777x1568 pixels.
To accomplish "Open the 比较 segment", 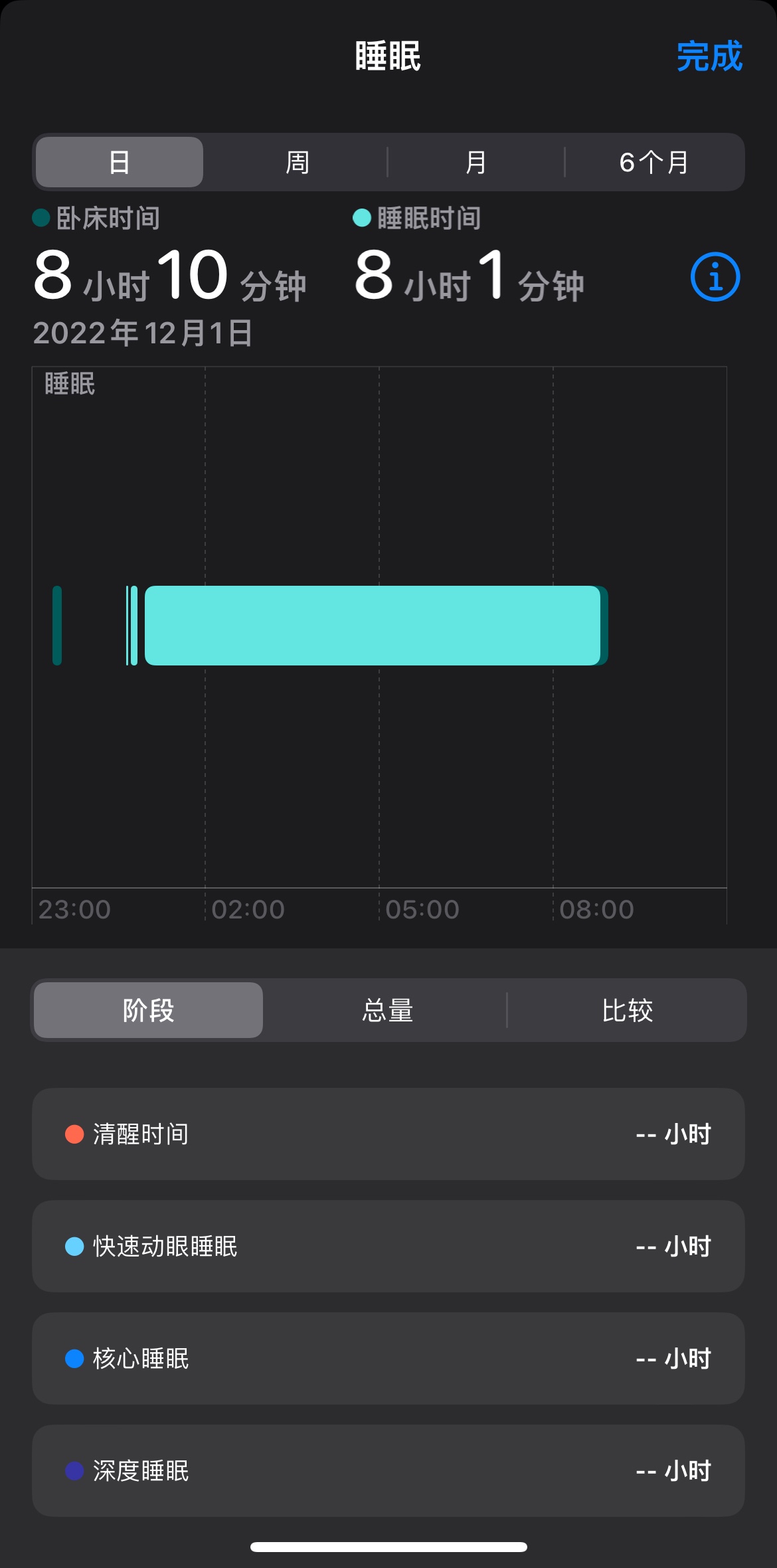I will 627,1010.
